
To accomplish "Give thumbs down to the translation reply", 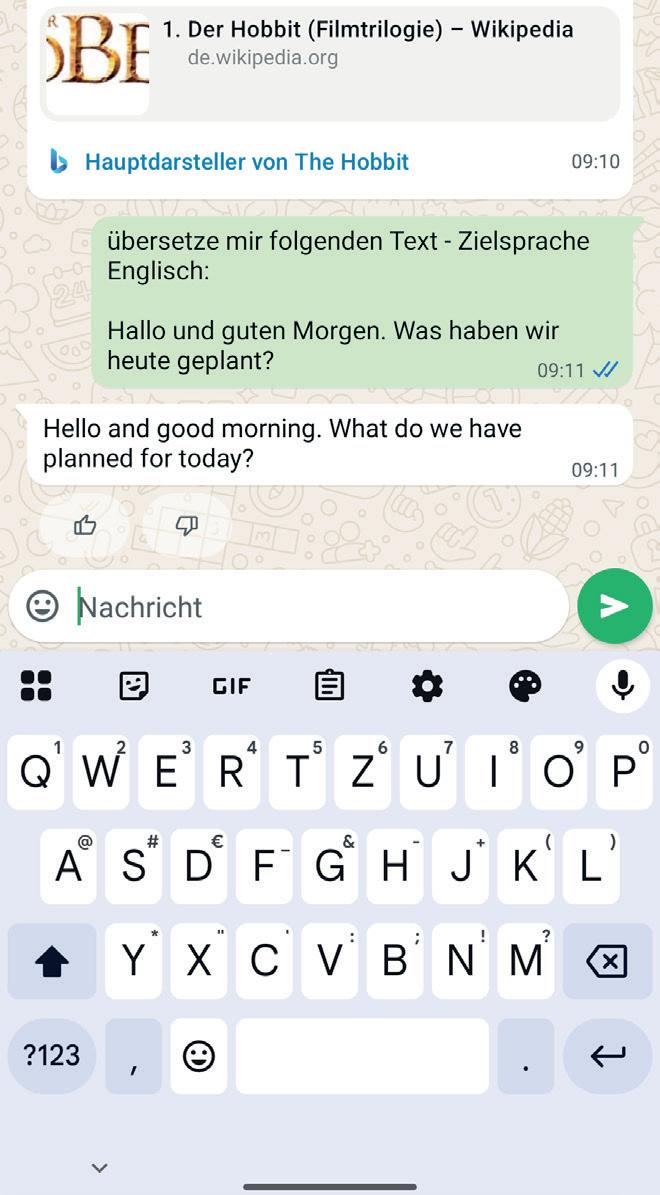I will click(x=186, y=526).
